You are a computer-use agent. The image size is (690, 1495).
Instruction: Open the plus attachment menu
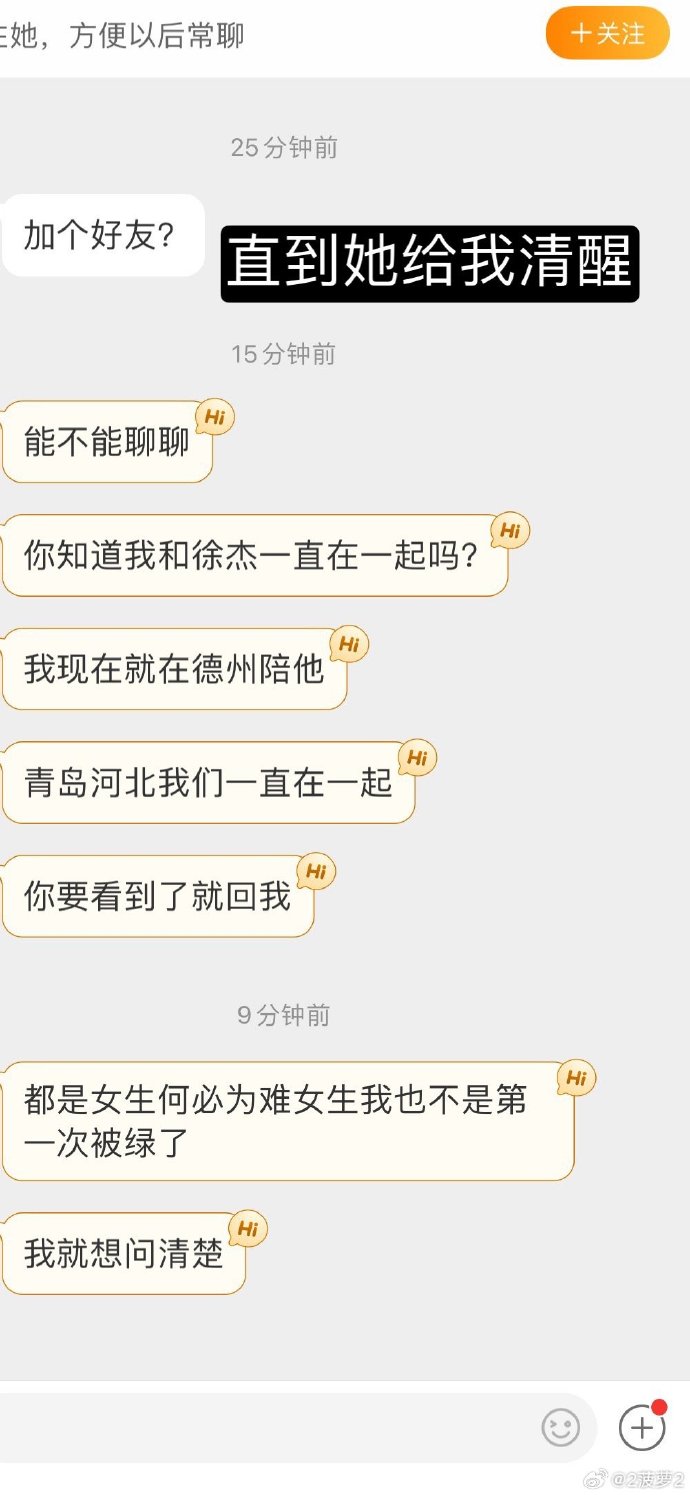click(642, 1427)
